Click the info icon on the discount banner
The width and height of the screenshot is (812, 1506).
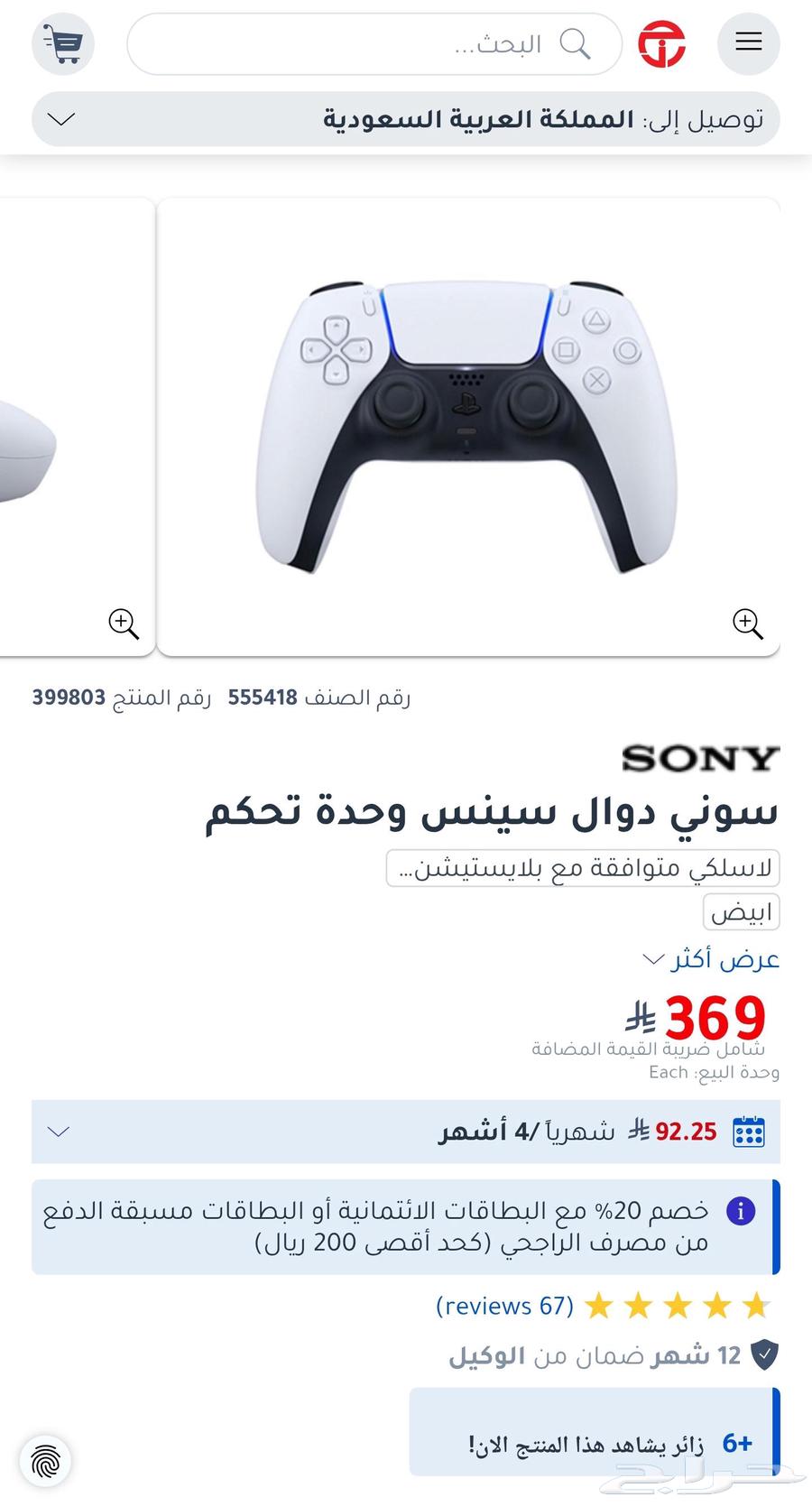coord(741,1212)
